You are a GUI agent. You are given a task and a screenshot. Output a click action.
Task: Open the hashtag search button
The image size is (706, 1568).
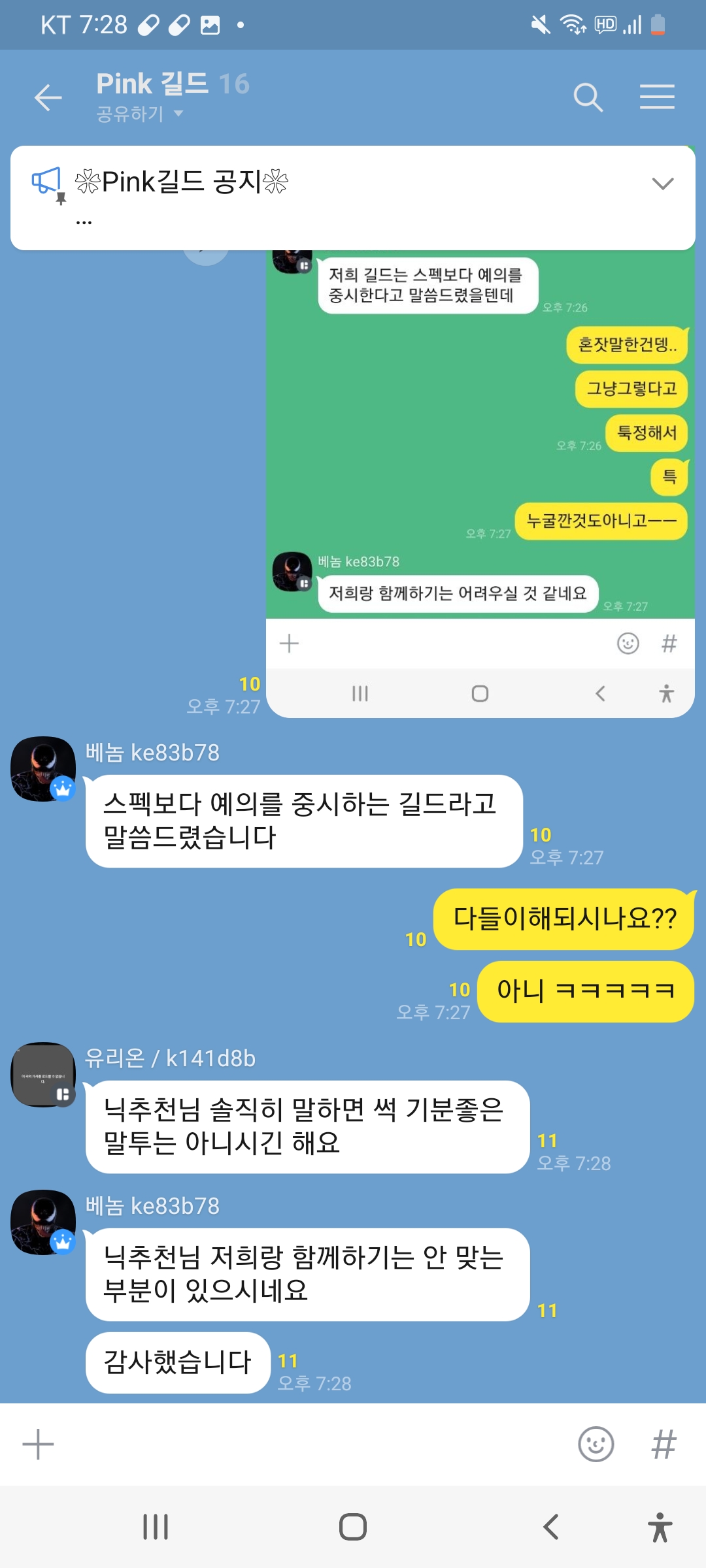pos(664,1444)
